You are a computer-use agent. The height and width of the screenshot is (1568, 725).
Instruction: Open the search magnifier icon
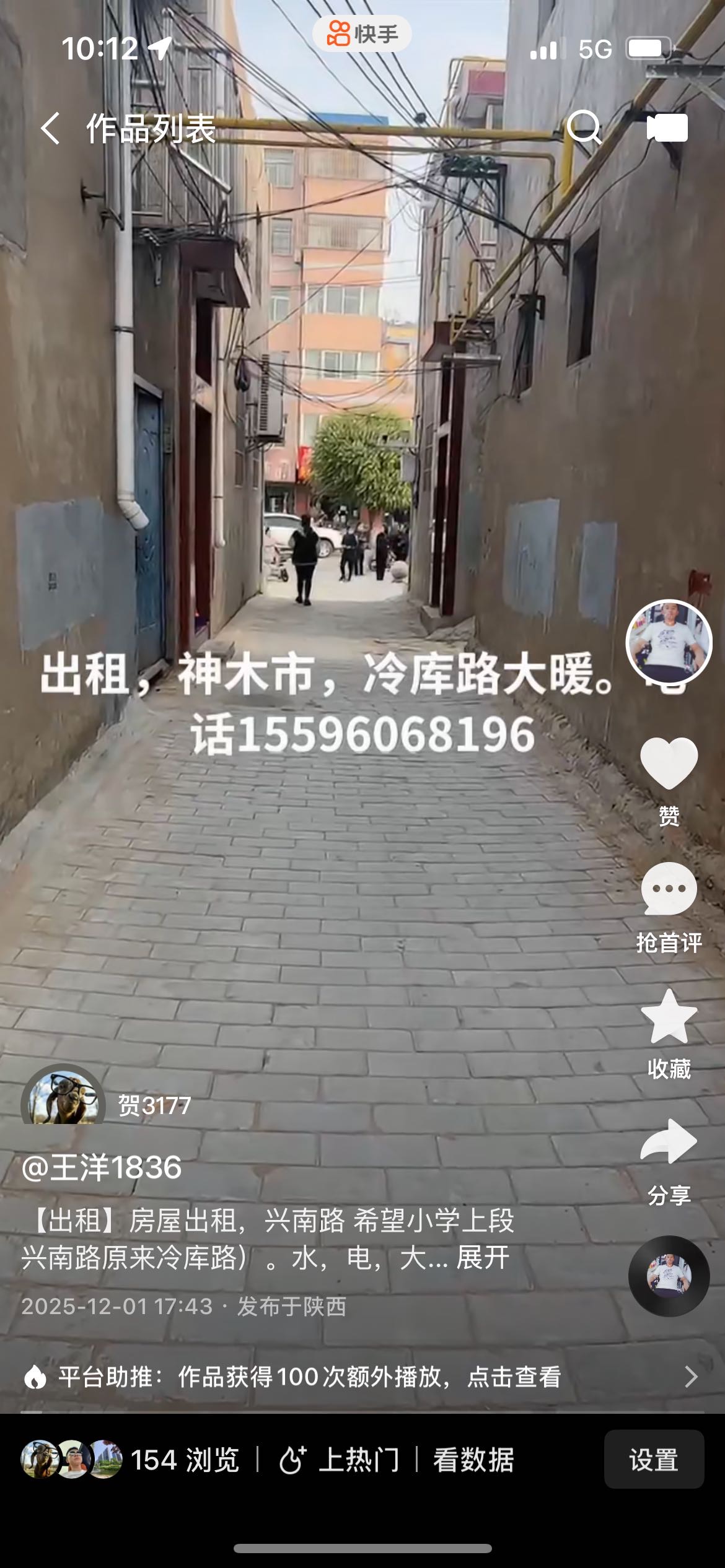584,128
